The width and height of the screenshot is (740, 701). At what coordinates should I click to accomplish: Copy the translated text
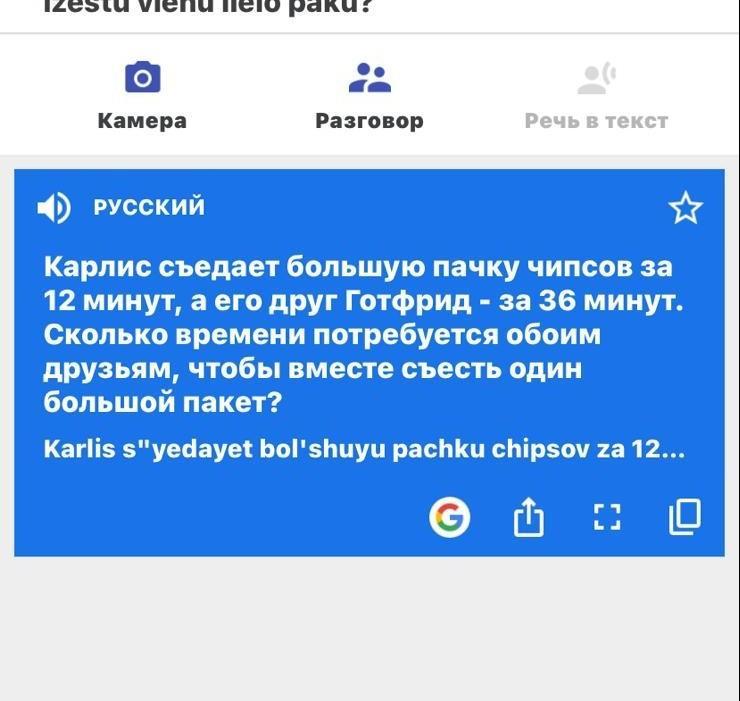pos(685,516)
